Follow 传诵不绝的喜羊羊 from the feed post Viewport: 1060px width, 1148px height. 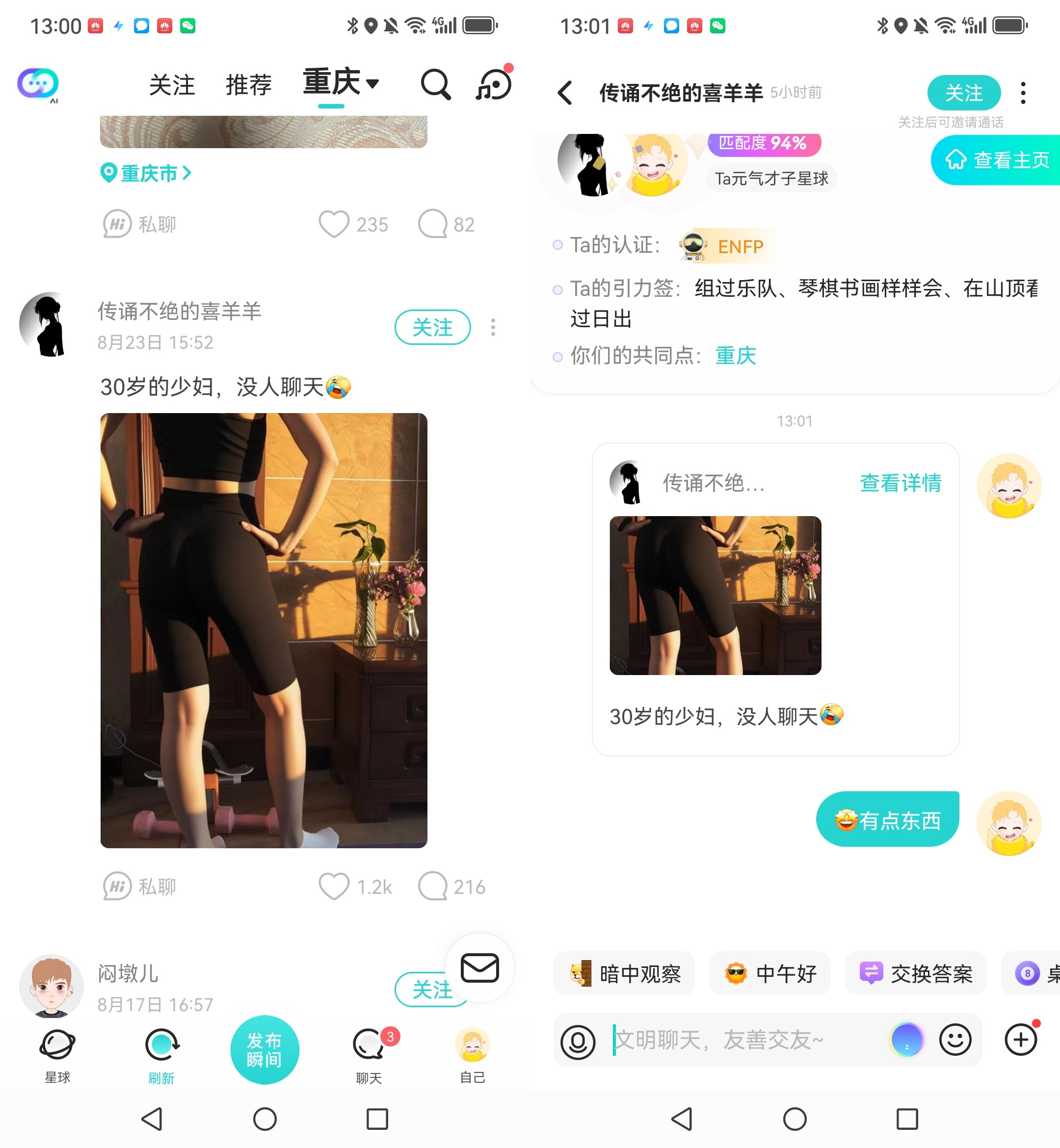click(432, 328)
